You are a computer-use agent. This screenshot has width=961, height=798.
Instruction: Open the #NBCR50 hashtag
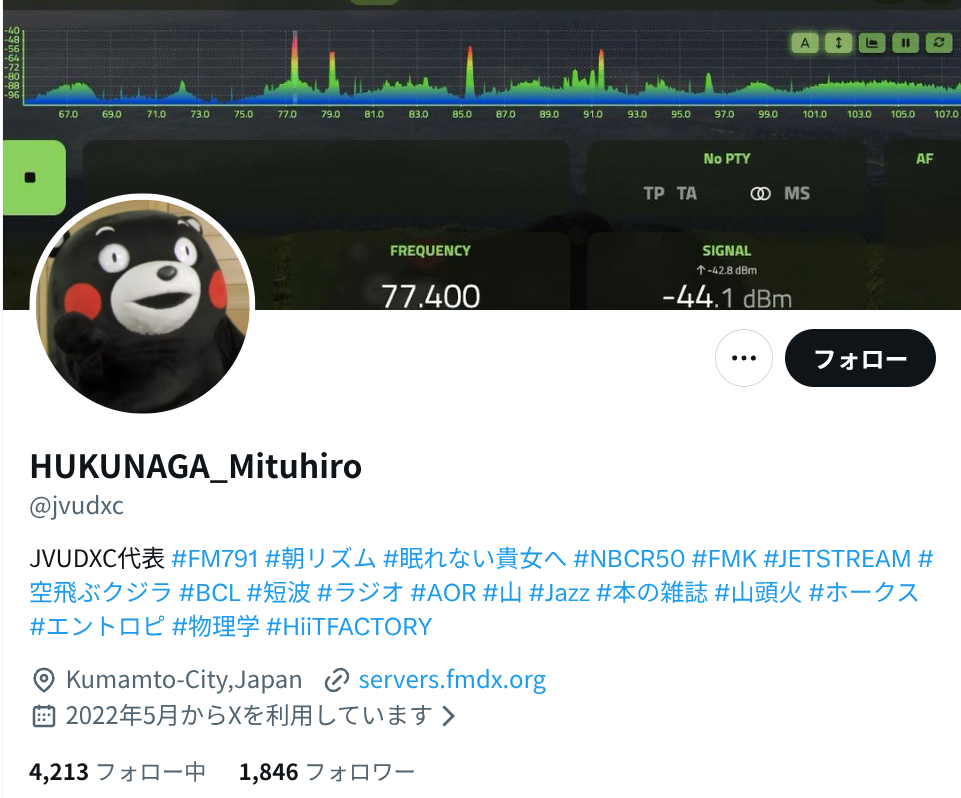629,559
